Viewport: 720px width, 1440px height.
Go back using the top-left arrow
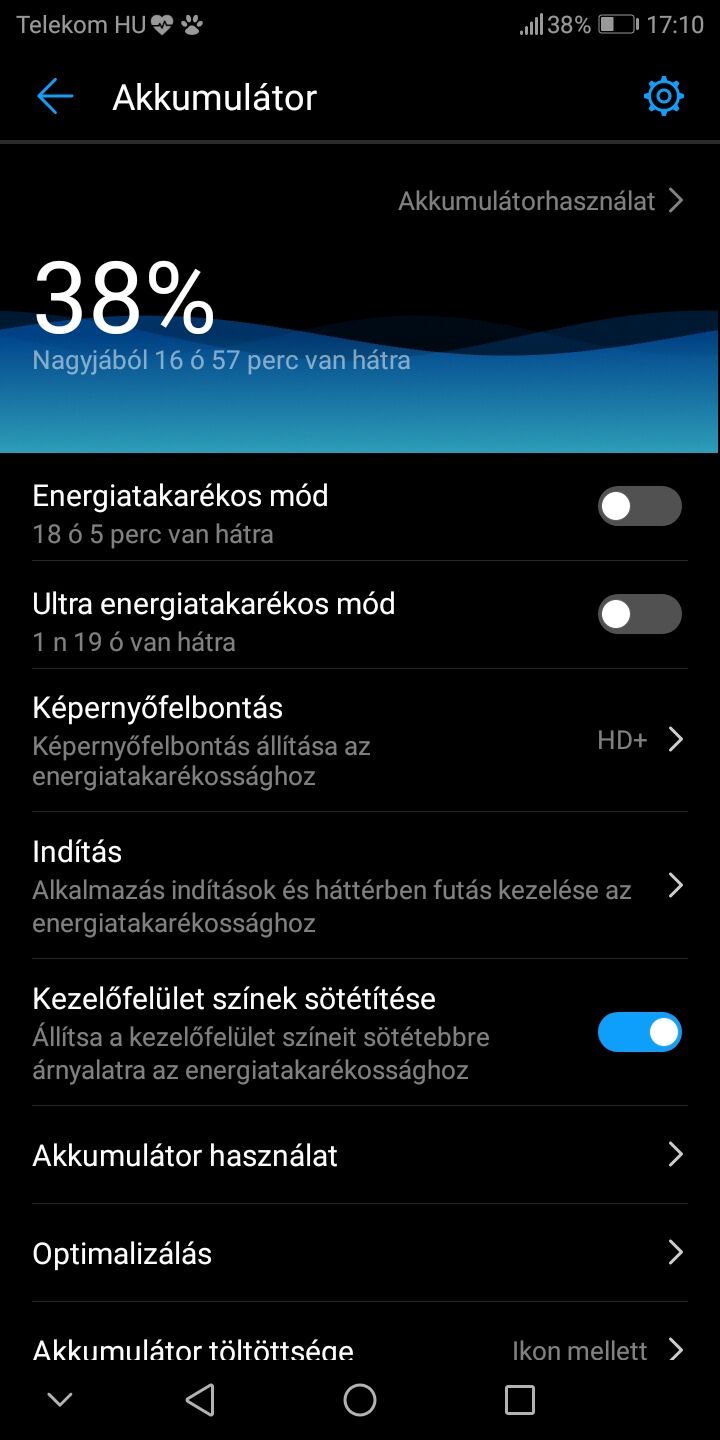[x=55, y=97]
